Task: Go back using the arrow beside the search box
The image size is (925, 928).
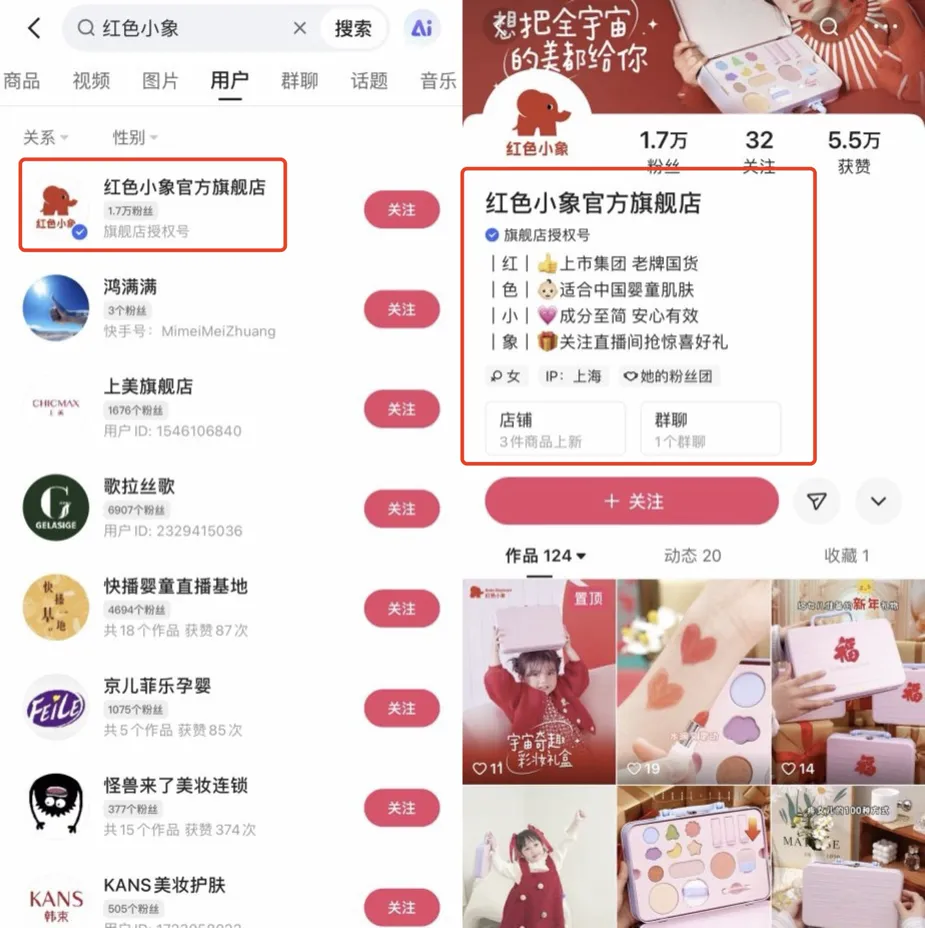Action: [x=33, y=28]
